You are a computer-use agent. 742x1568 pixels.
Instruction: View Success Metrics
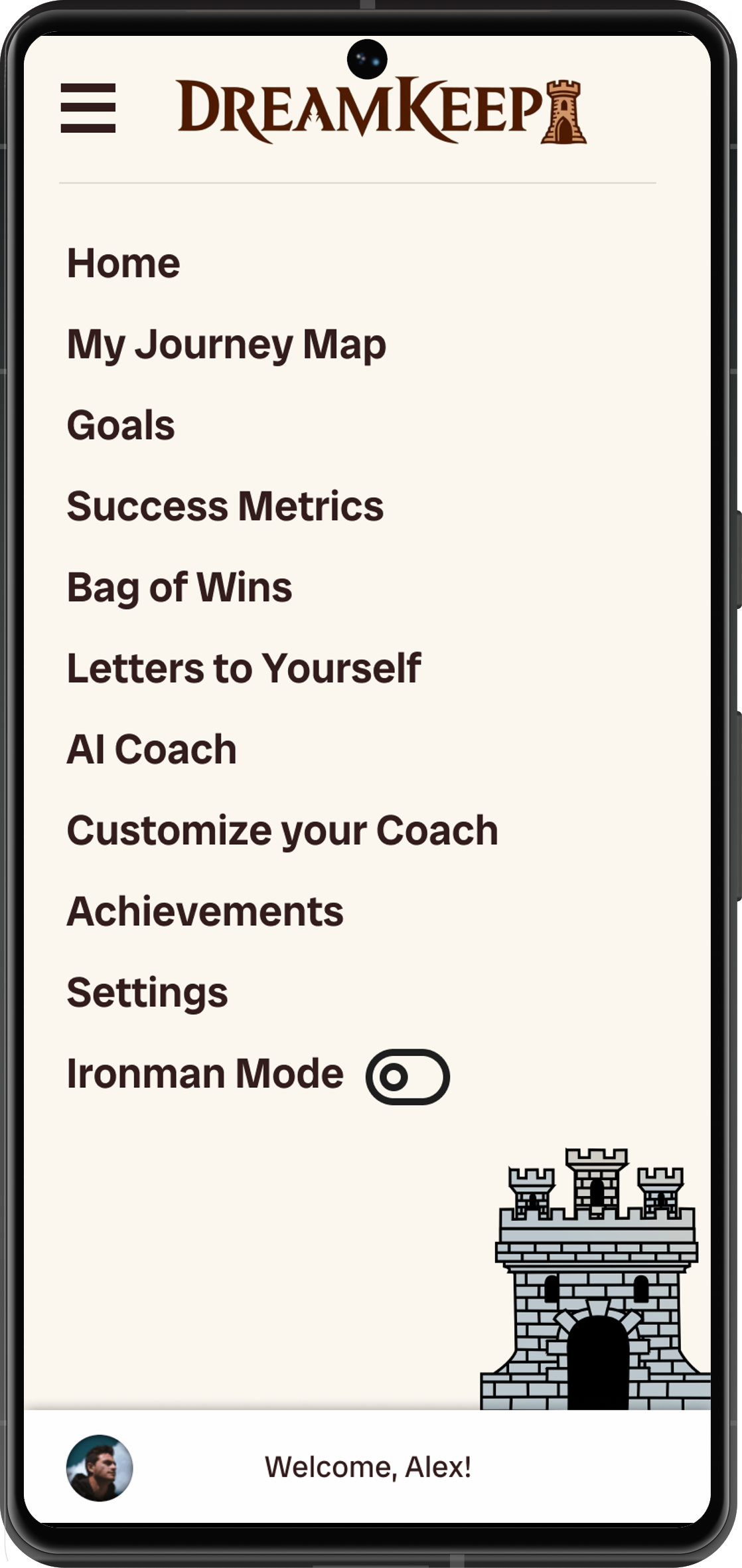coord(225,506)
